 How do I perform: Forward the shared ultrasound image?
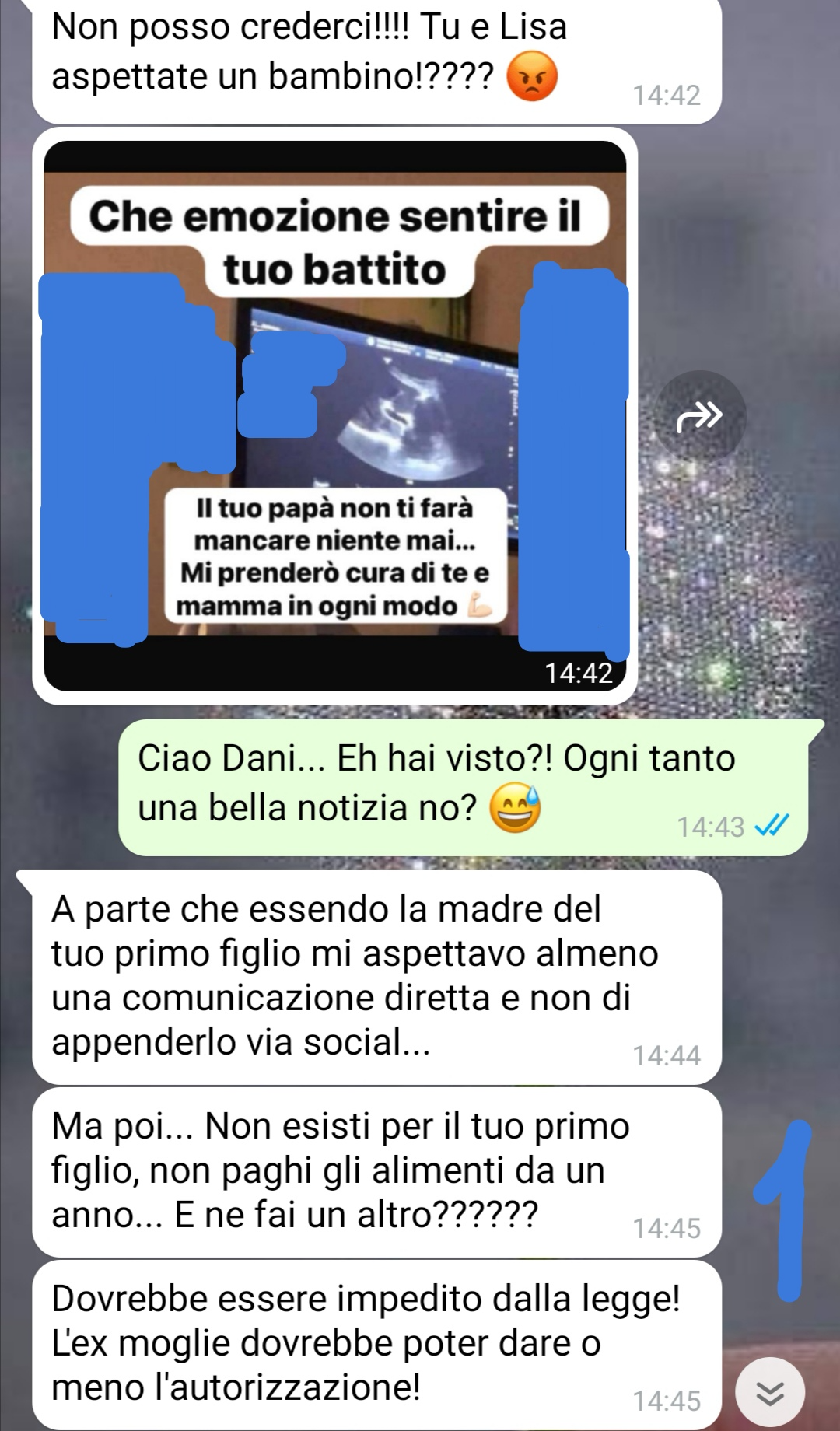(700, 416)
